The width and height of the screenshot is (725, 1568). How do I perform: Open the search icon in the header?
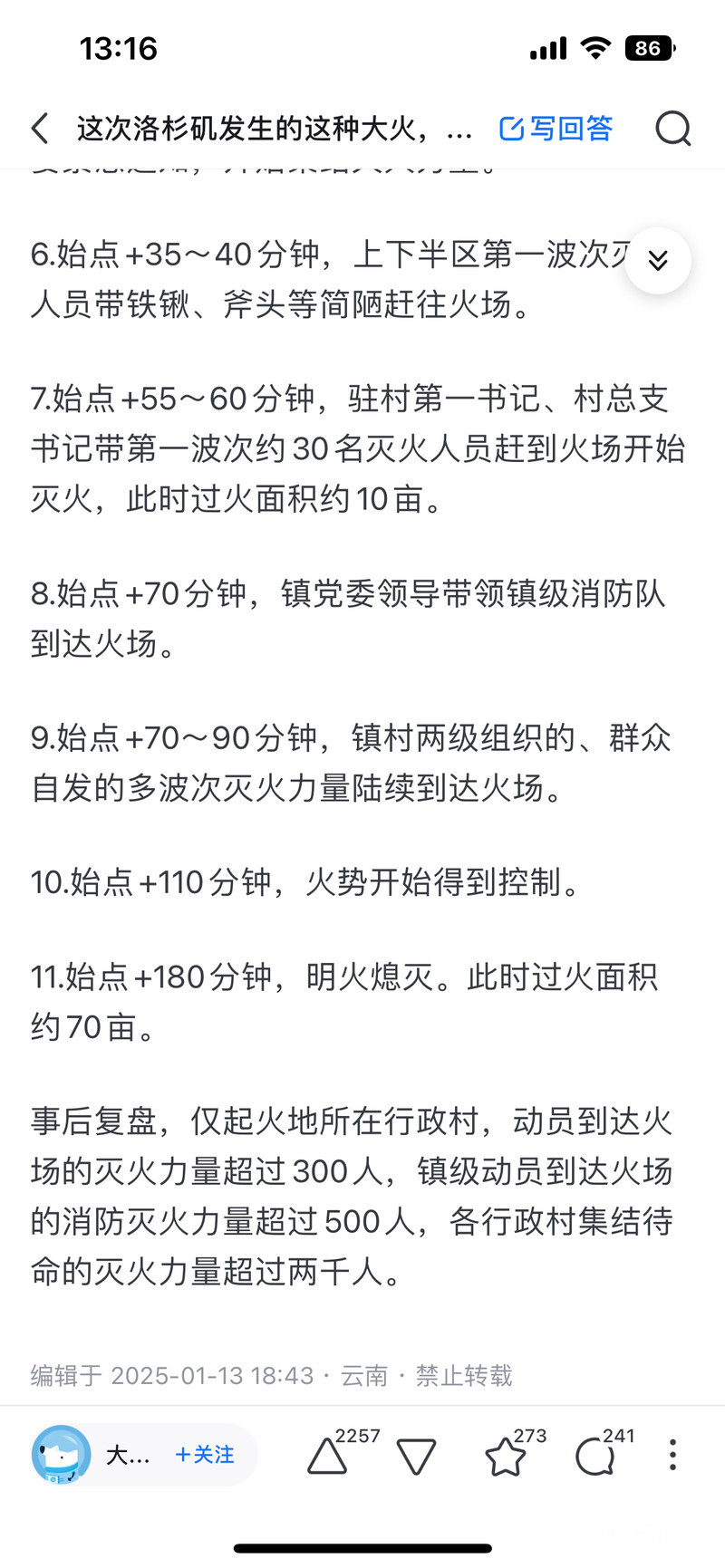pos(672,129)
